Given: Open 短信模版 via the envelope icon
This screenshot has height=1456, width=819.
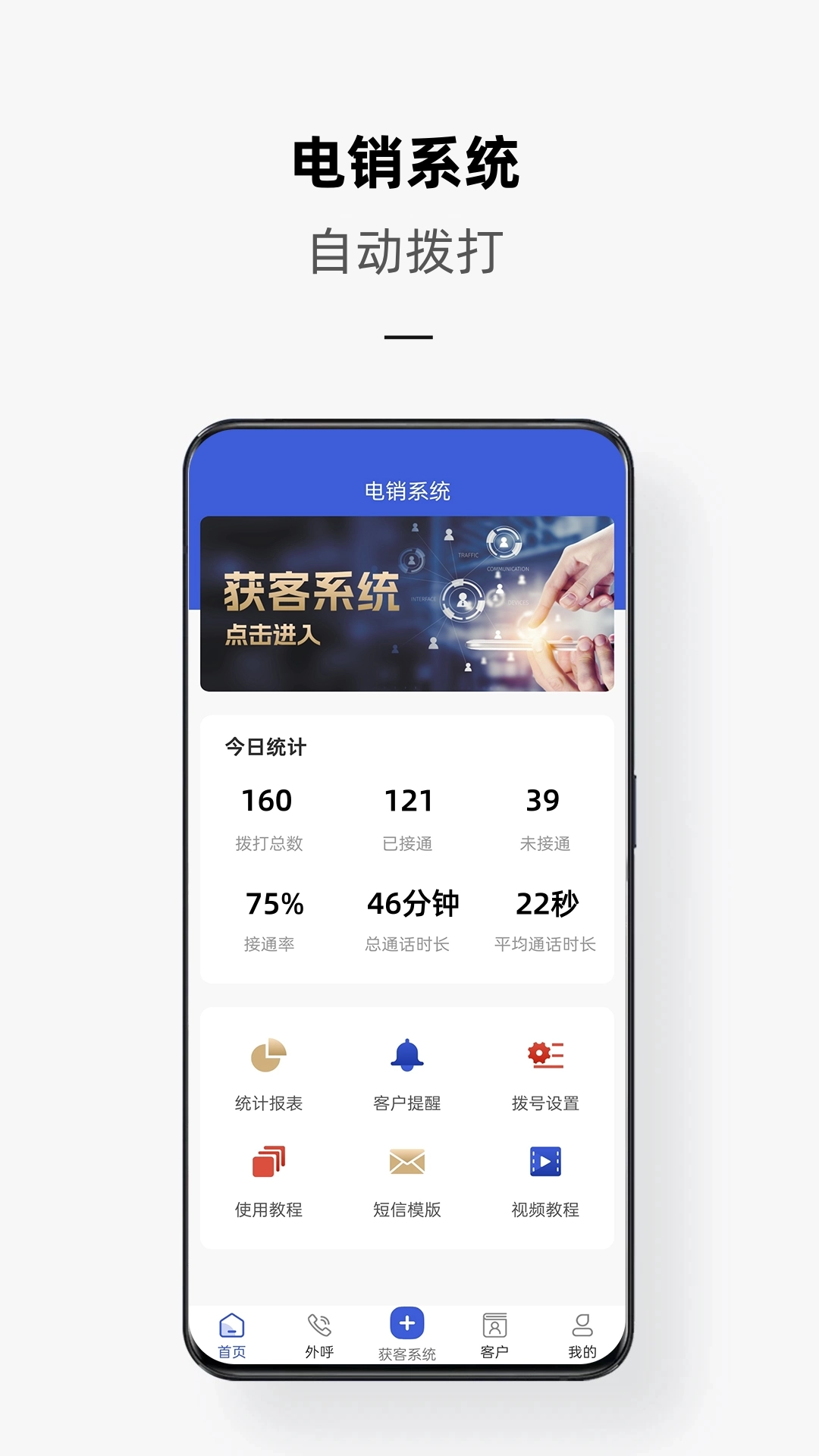Looking at the screenshot, I should click(407, 1160).
